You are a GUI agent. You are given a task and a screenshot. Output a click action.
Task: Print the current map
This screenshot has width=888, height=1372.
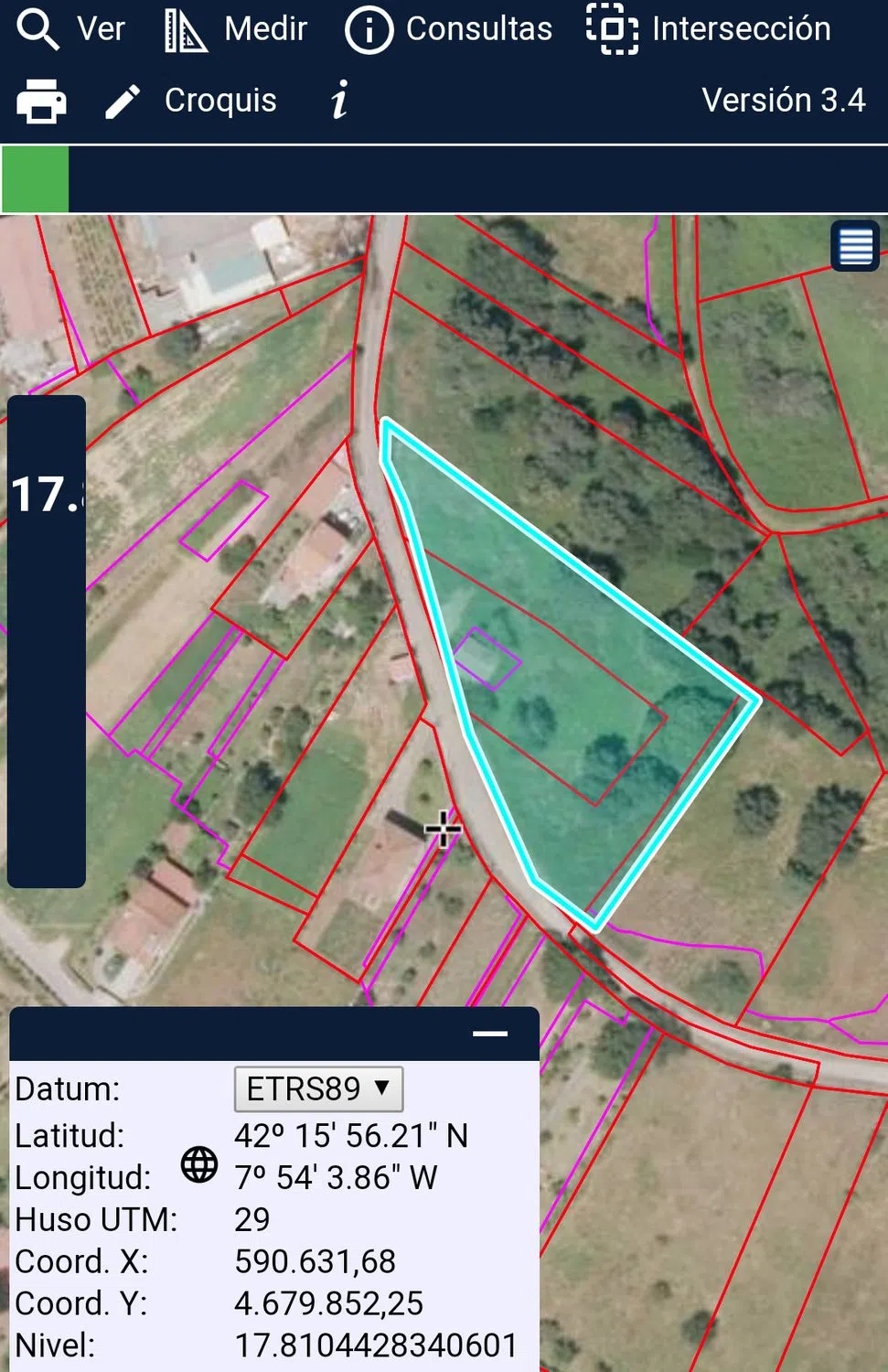tap(41, 101)
